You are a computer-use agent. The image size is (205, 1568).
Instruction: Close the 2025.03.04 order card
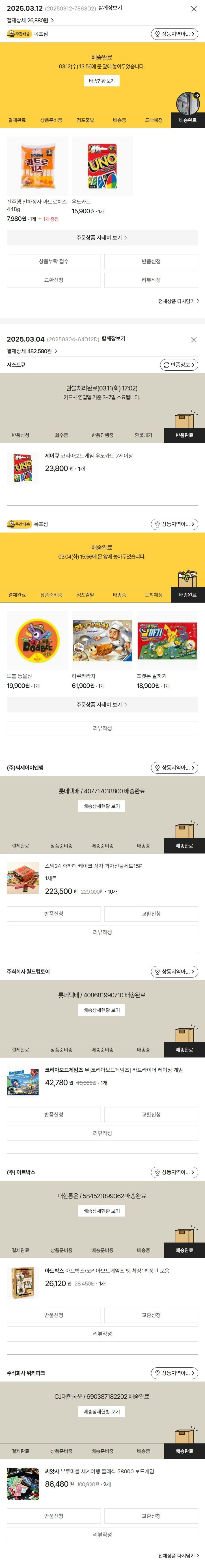pyautogui.click(x=193, y=340)
